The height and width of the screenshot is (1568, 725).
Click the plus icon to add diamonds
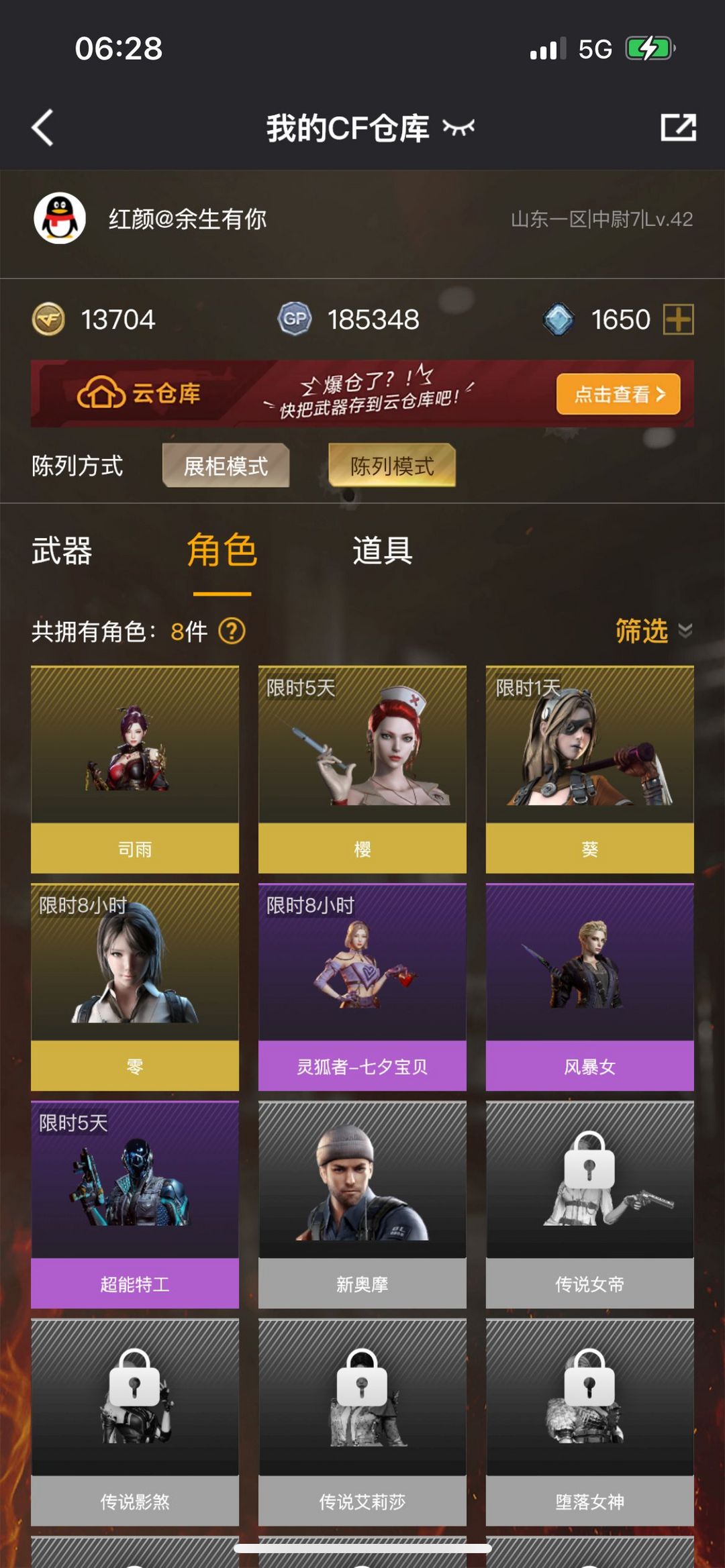point(680,320)
